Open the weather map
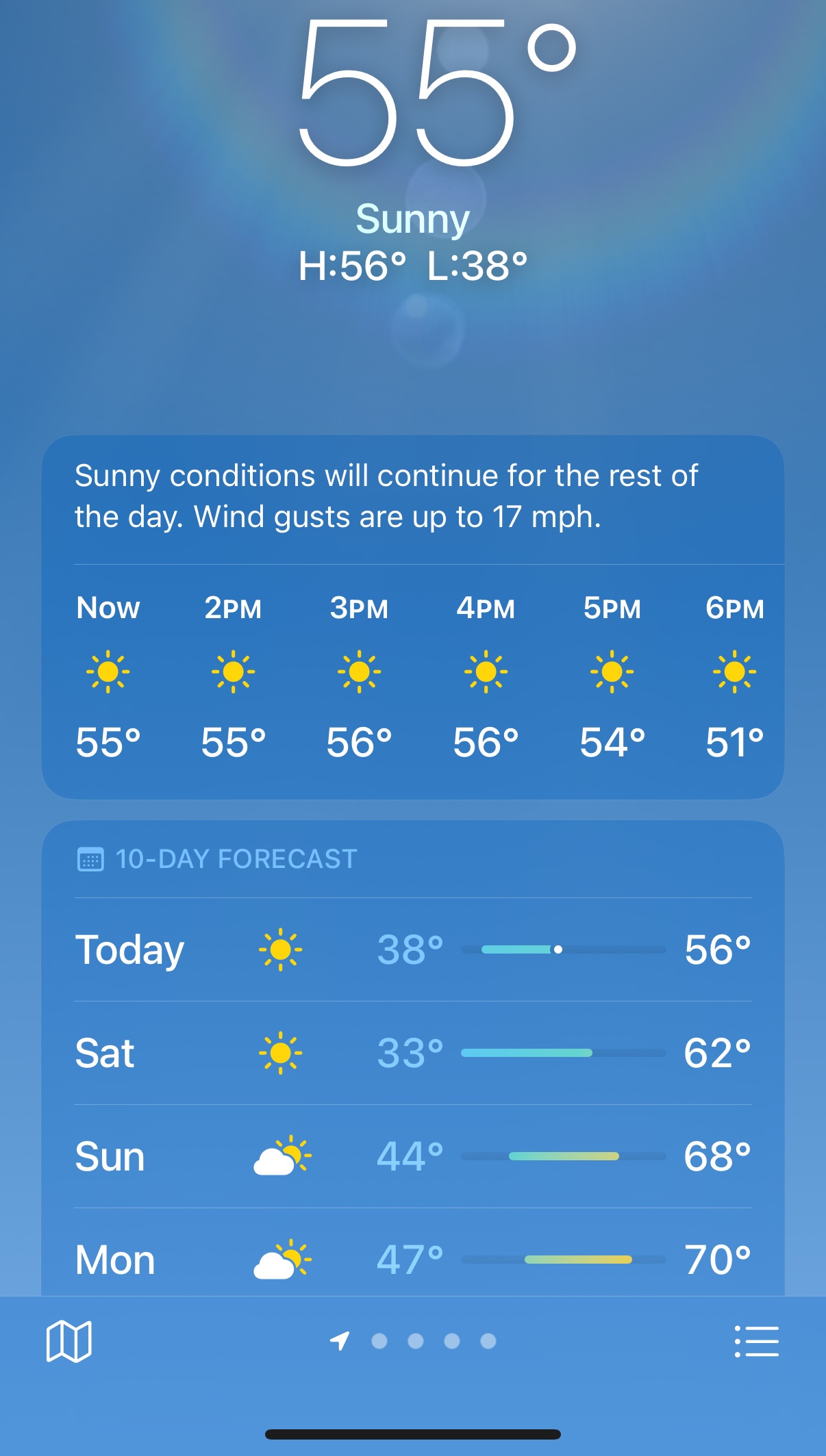 pos(68,1340)
